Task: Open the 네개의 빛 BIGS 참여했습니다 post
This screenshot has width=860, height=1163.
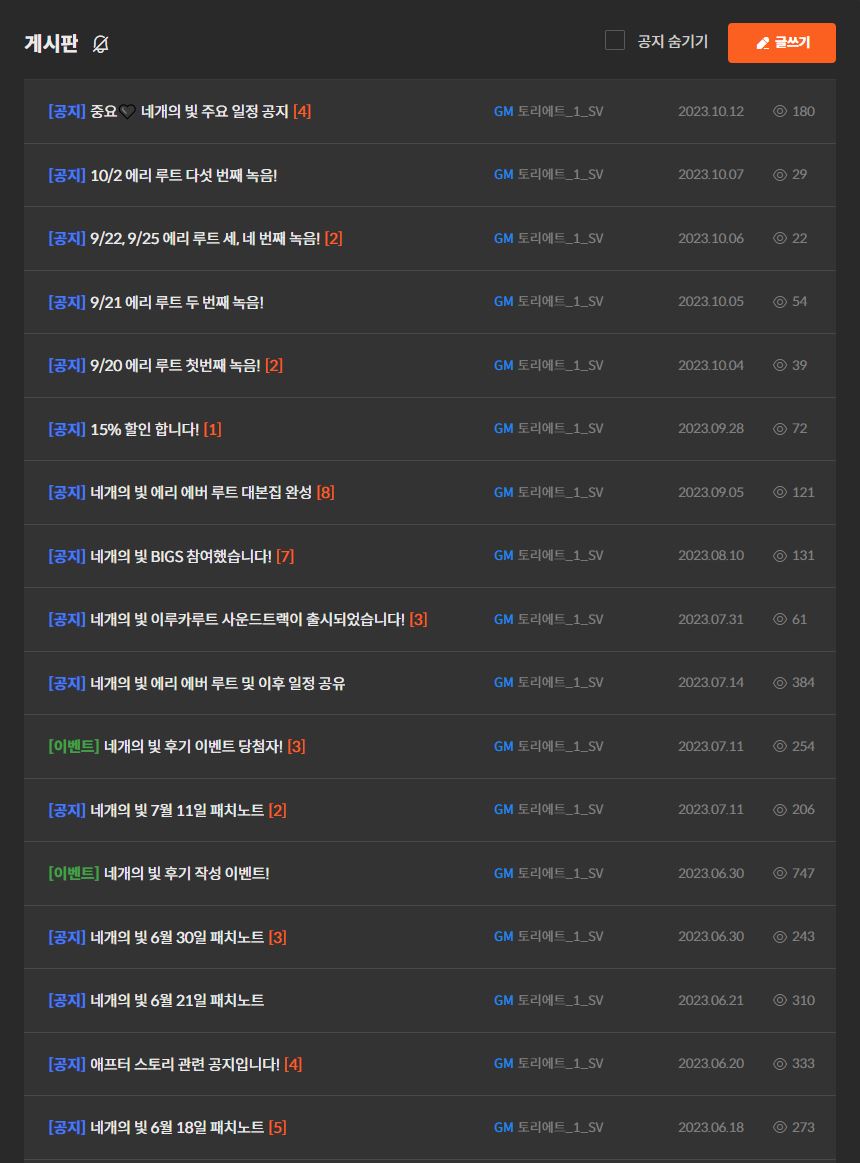Action: pyautogui.click(x=181, y=556)
